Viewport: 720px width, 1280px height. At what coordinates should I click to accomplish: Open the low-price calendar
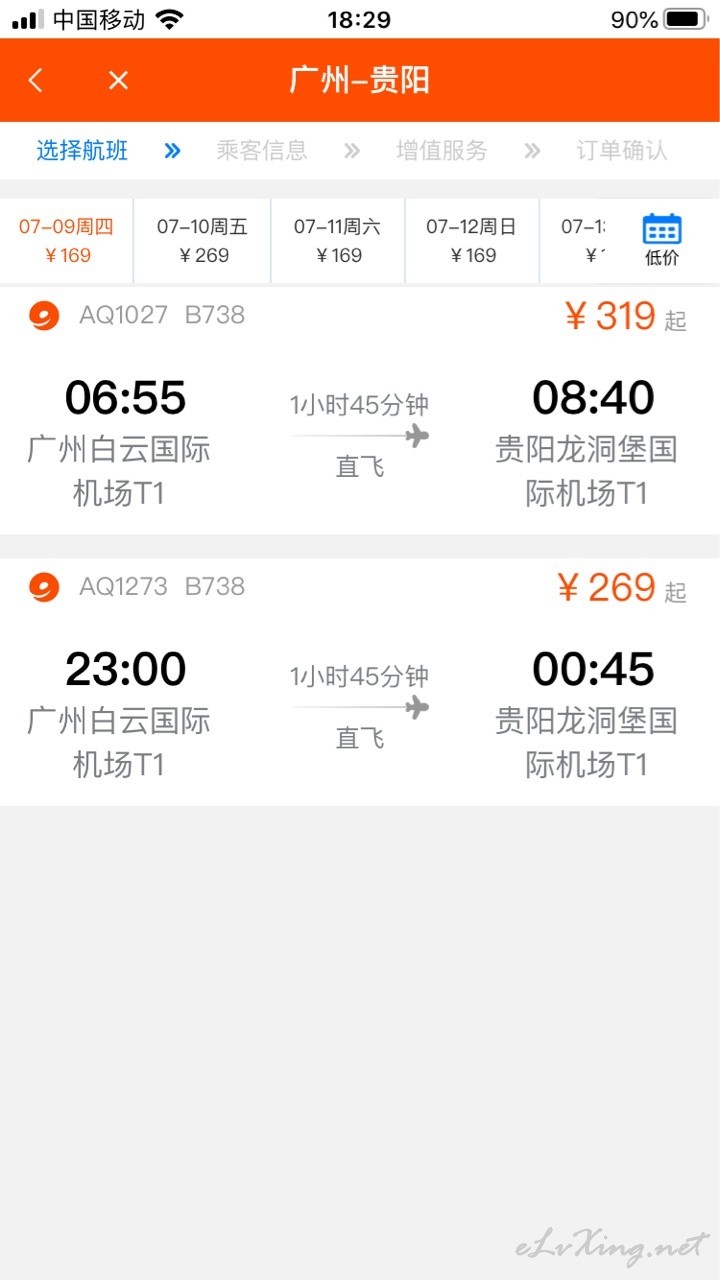[x=662, y=240]
